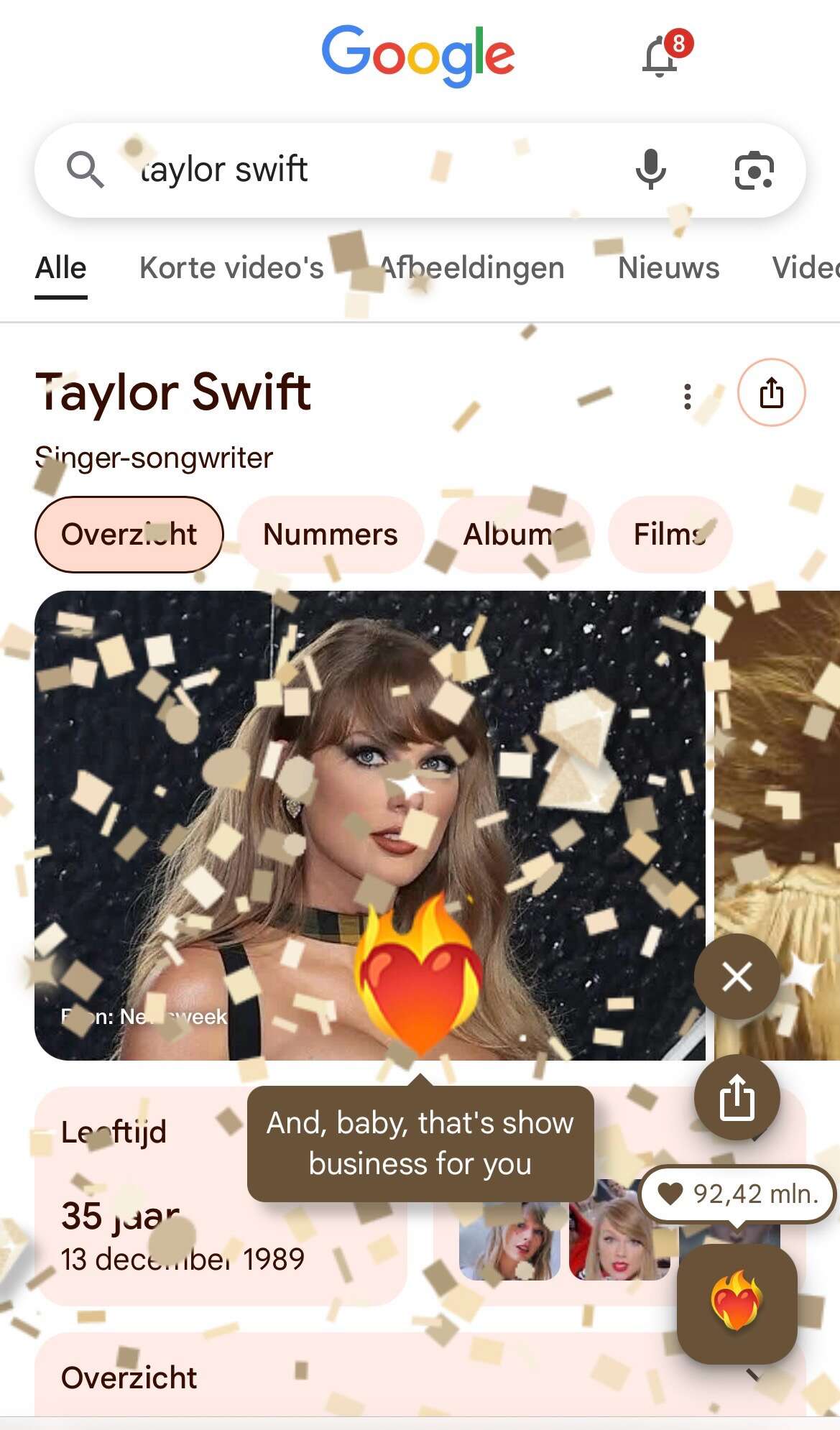
Task: Expand the Overzicht section
Action: [752, 1376]
